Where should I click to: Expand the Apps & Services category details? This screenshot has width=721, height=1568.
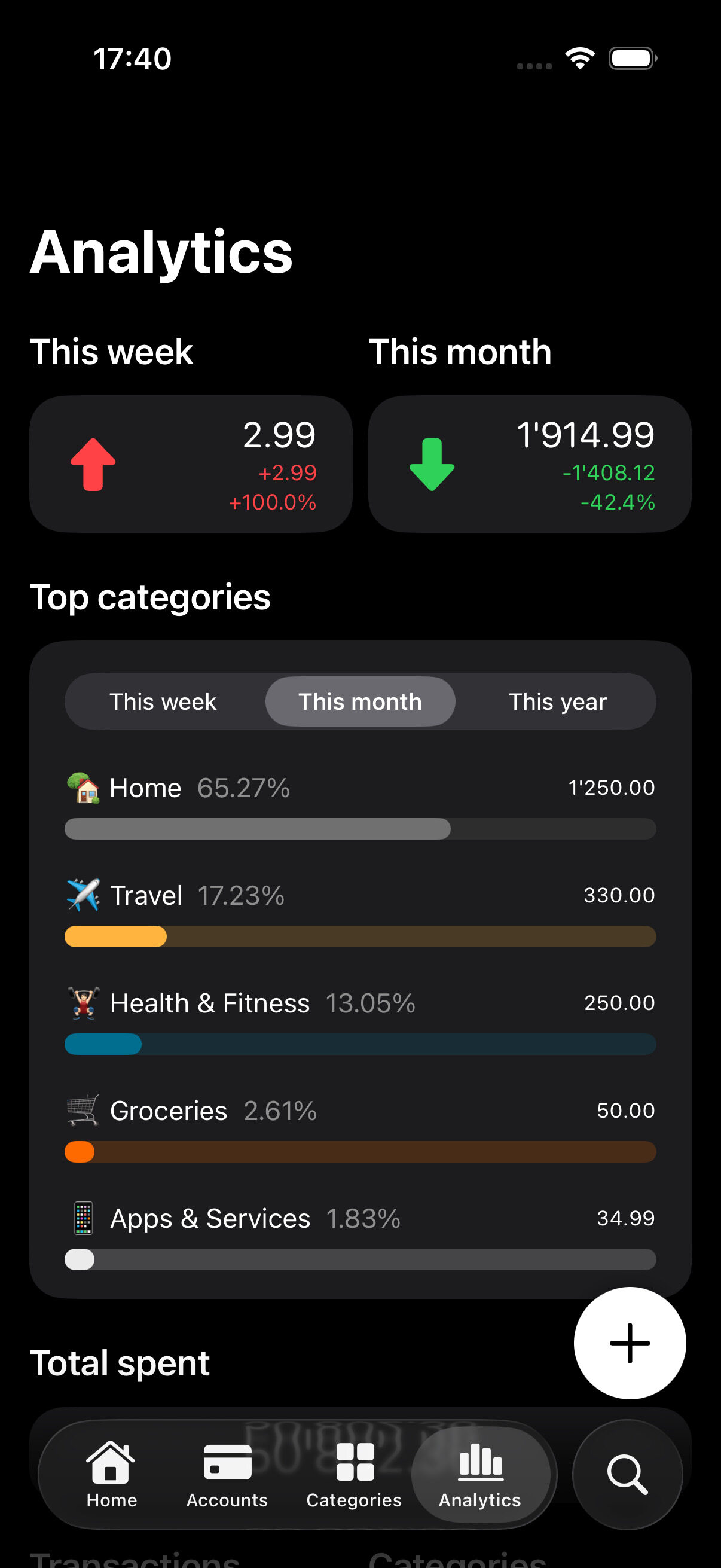[x=243, y=1218]
